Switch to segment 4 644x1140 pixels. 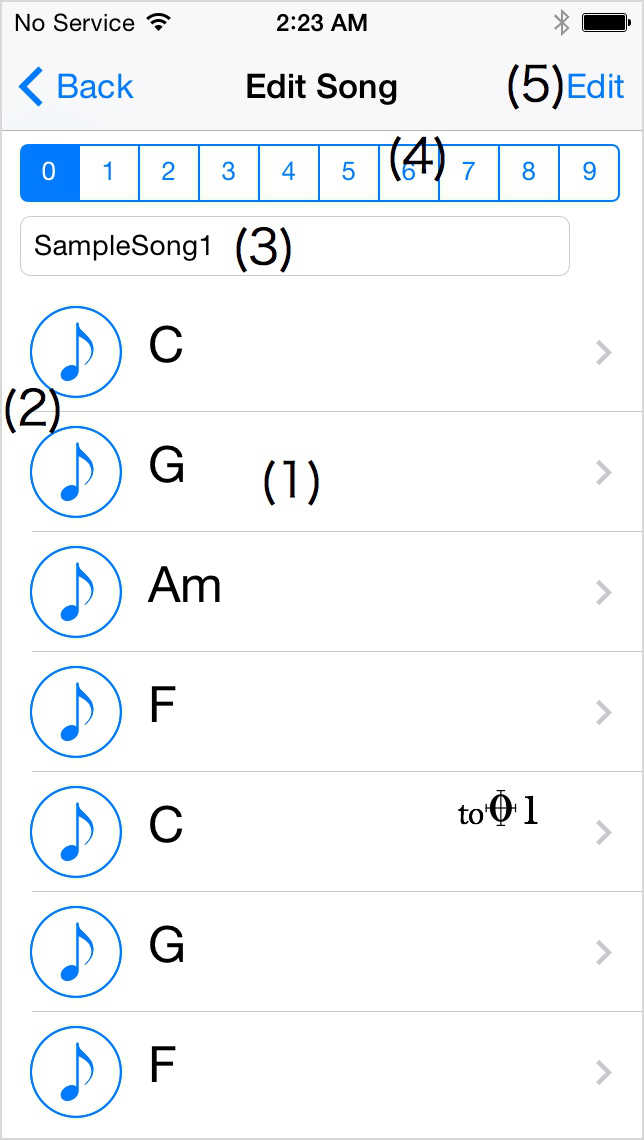(x=289, y=172)
